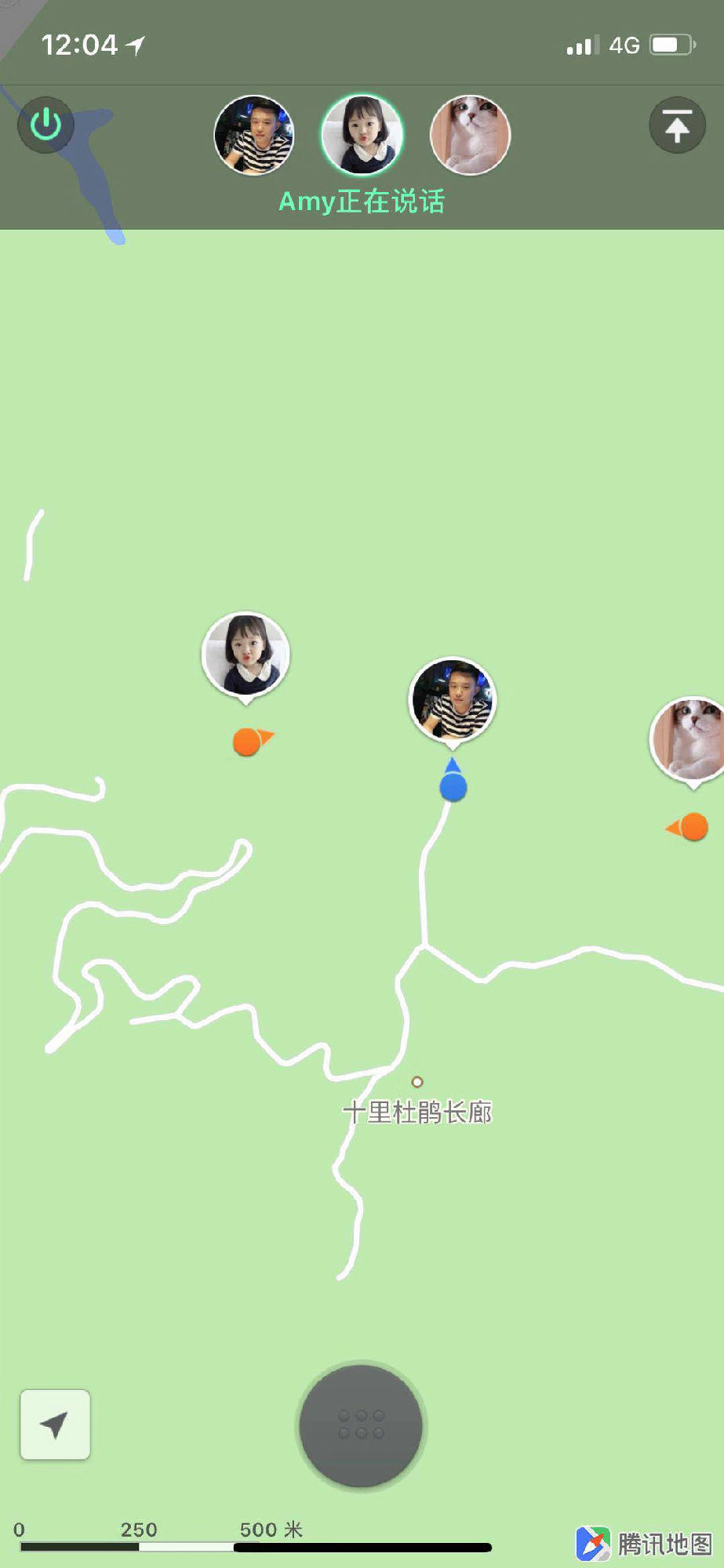Select Amy's avatar in the top bar
The height and width of the screenshot is (1568, 724).
tap(362, 136)
